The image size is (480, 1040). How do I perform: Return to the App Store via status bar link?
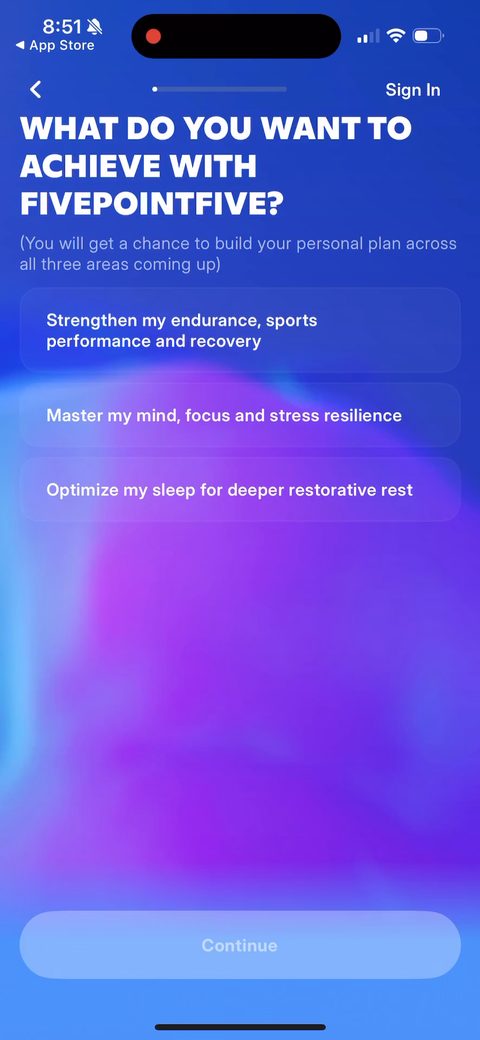[x=55, y=46]
